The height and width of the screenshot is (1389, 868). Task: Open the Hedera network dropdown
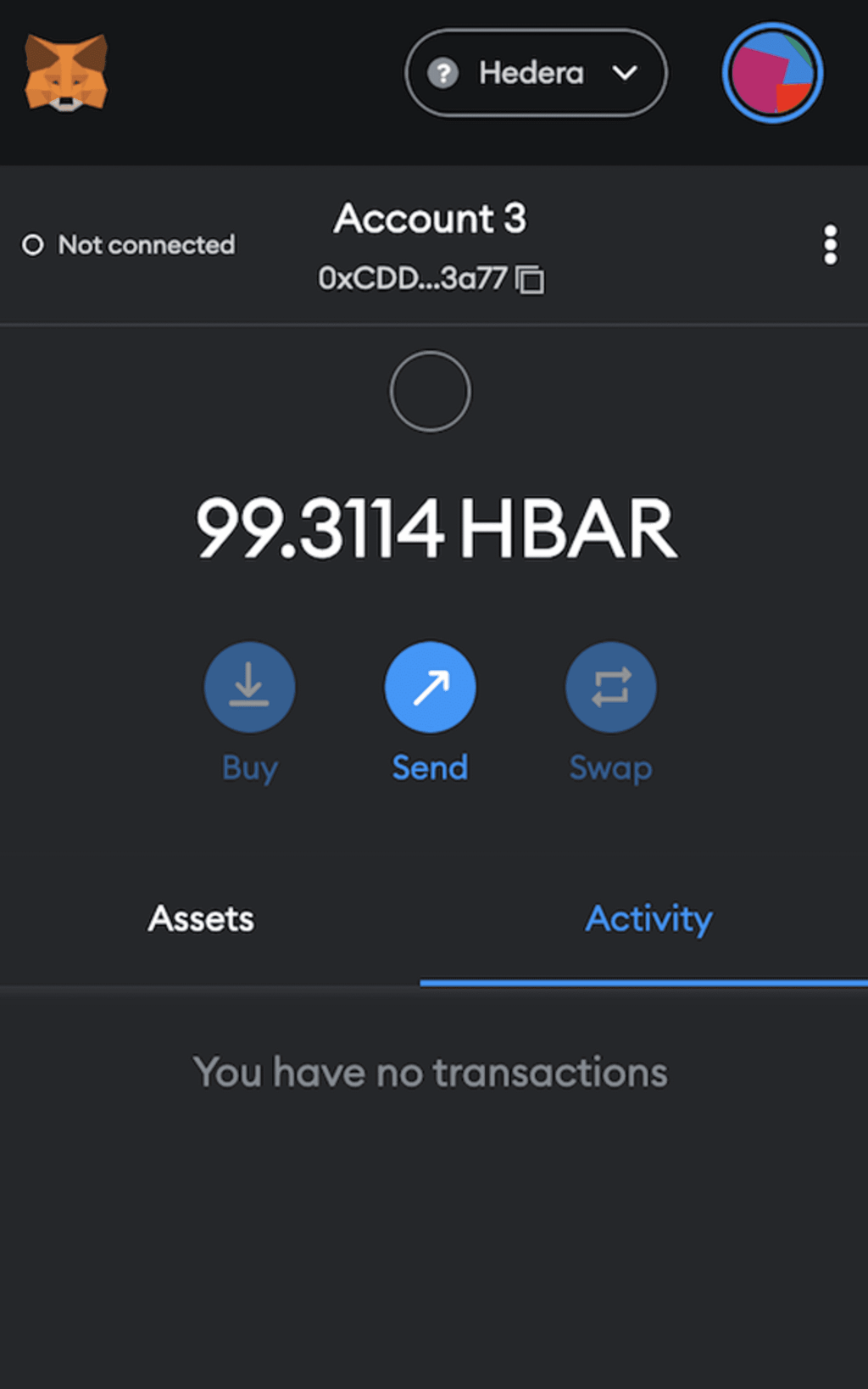click(536, 73)
